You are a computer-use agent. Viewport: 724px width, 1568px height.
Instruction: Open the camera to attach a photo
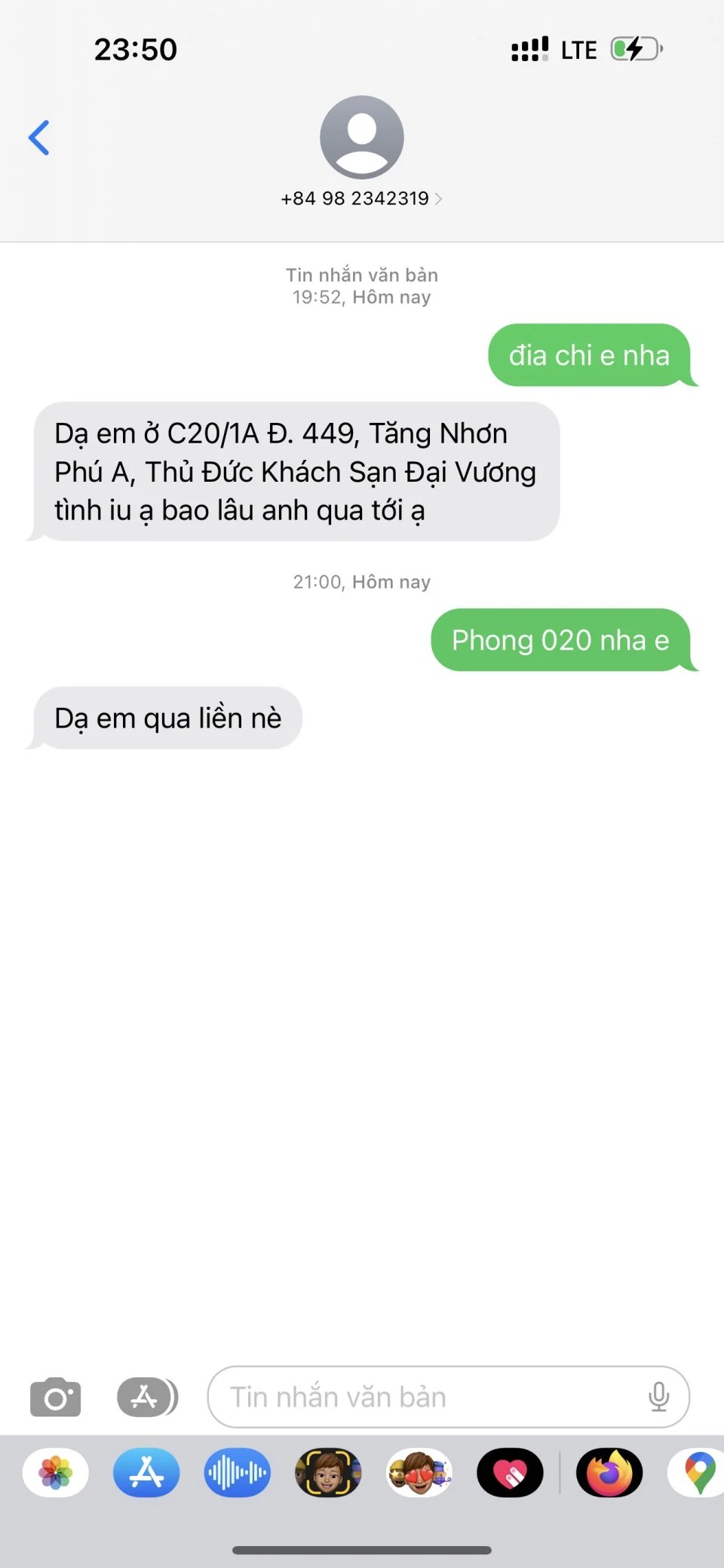click(55, 1397)
